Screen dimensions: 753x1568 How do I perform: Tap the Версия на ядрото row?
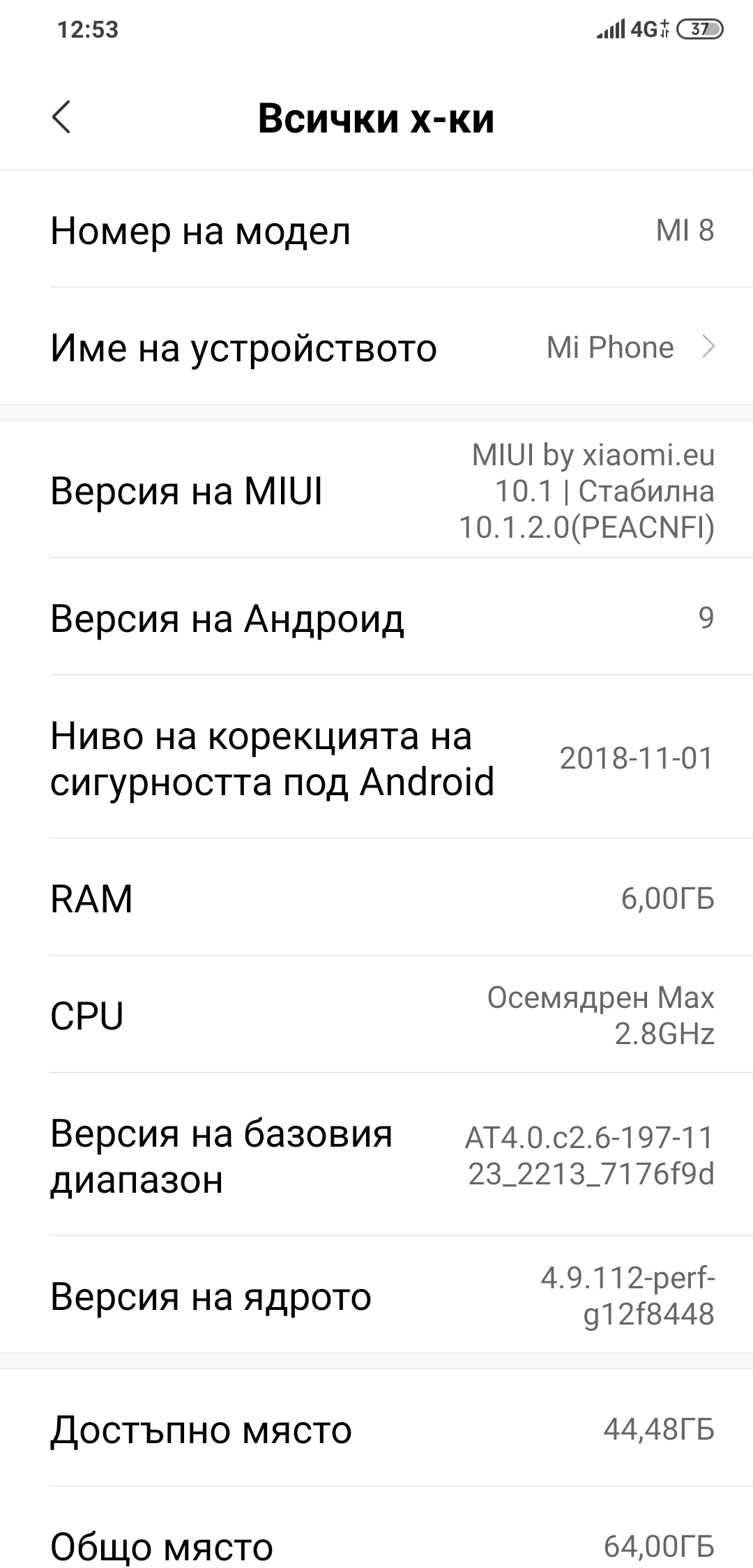376,1295
